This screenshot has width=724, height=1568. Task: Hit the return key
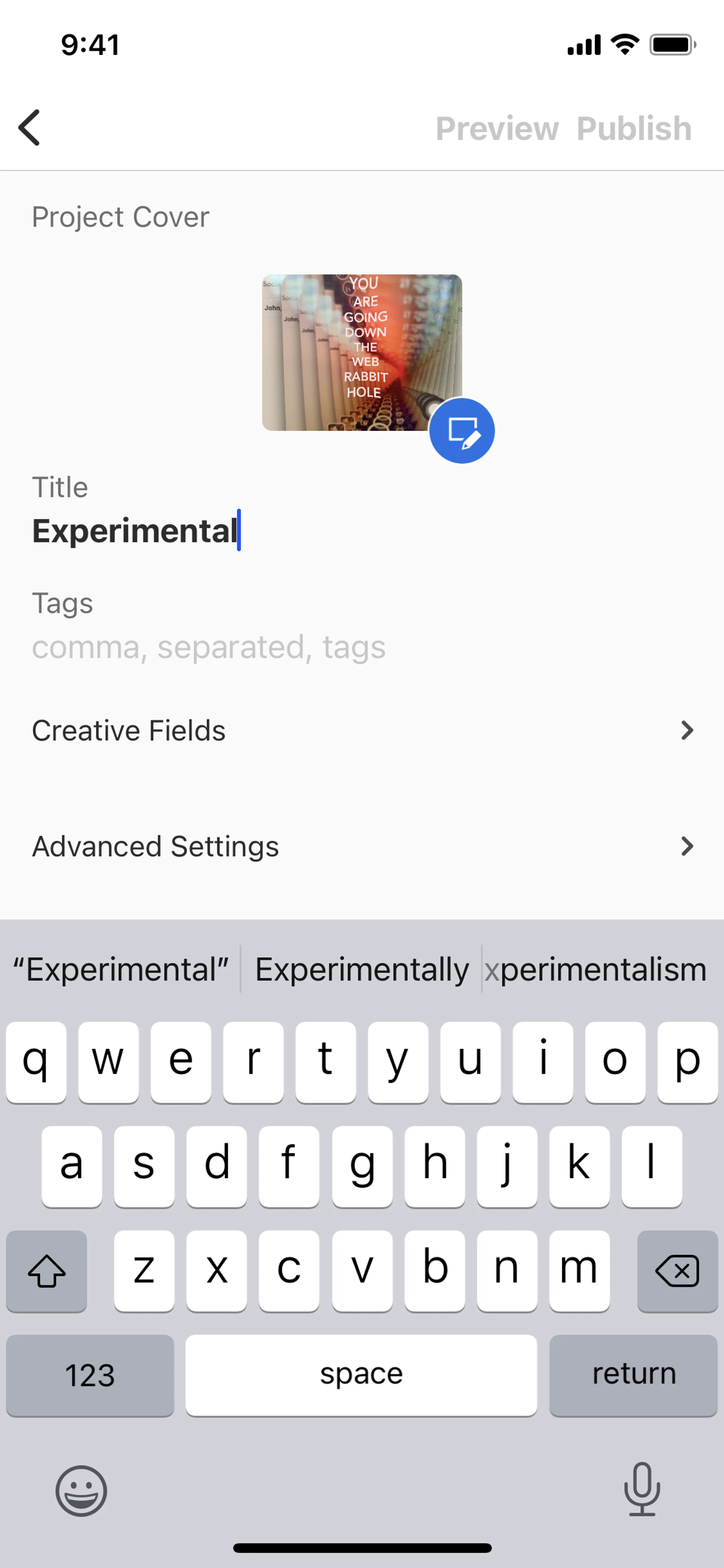click(633, 1374)
